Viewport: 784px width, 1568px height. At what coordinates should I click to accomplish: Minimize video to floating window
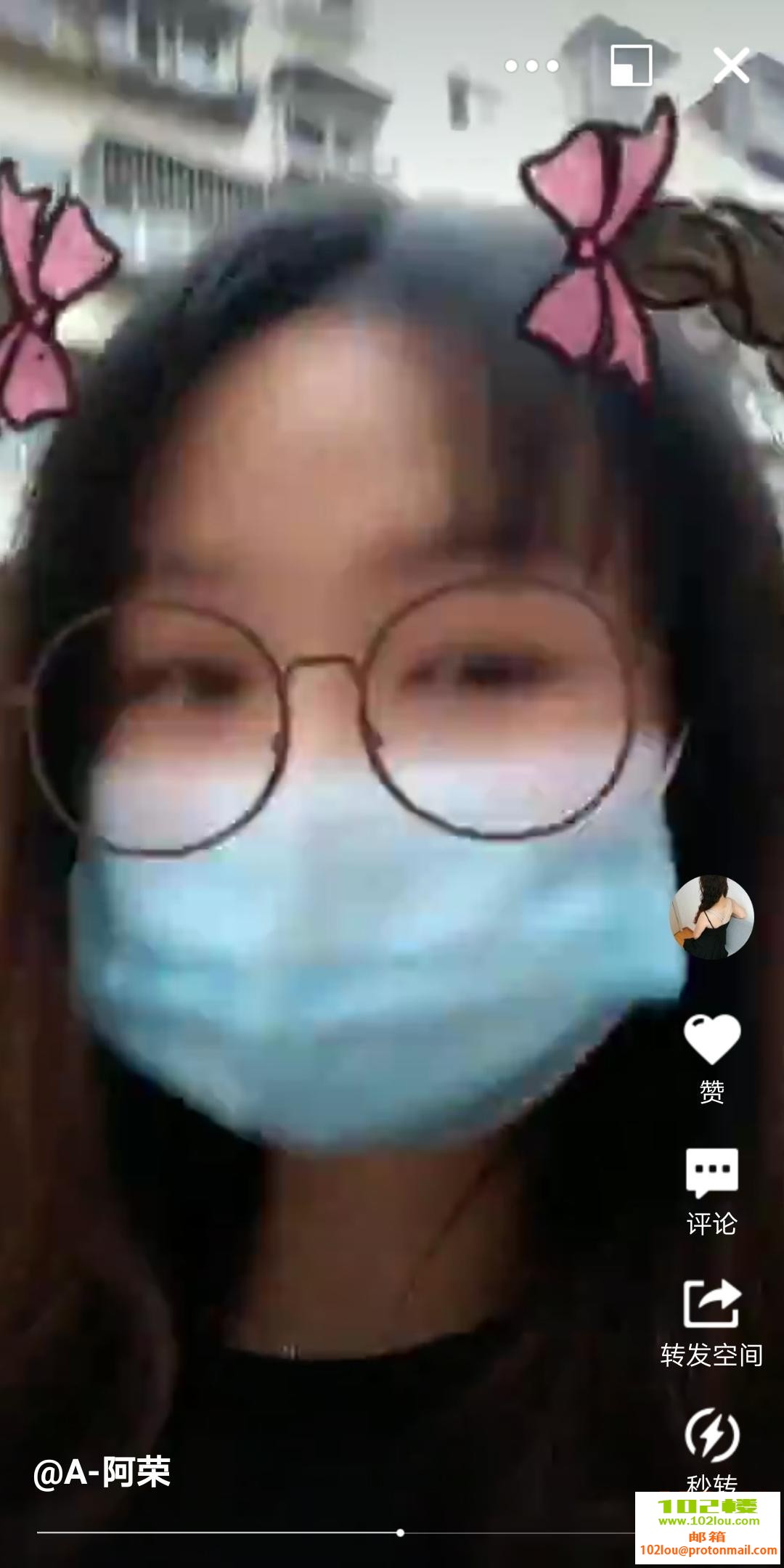[x=631, y=65]
